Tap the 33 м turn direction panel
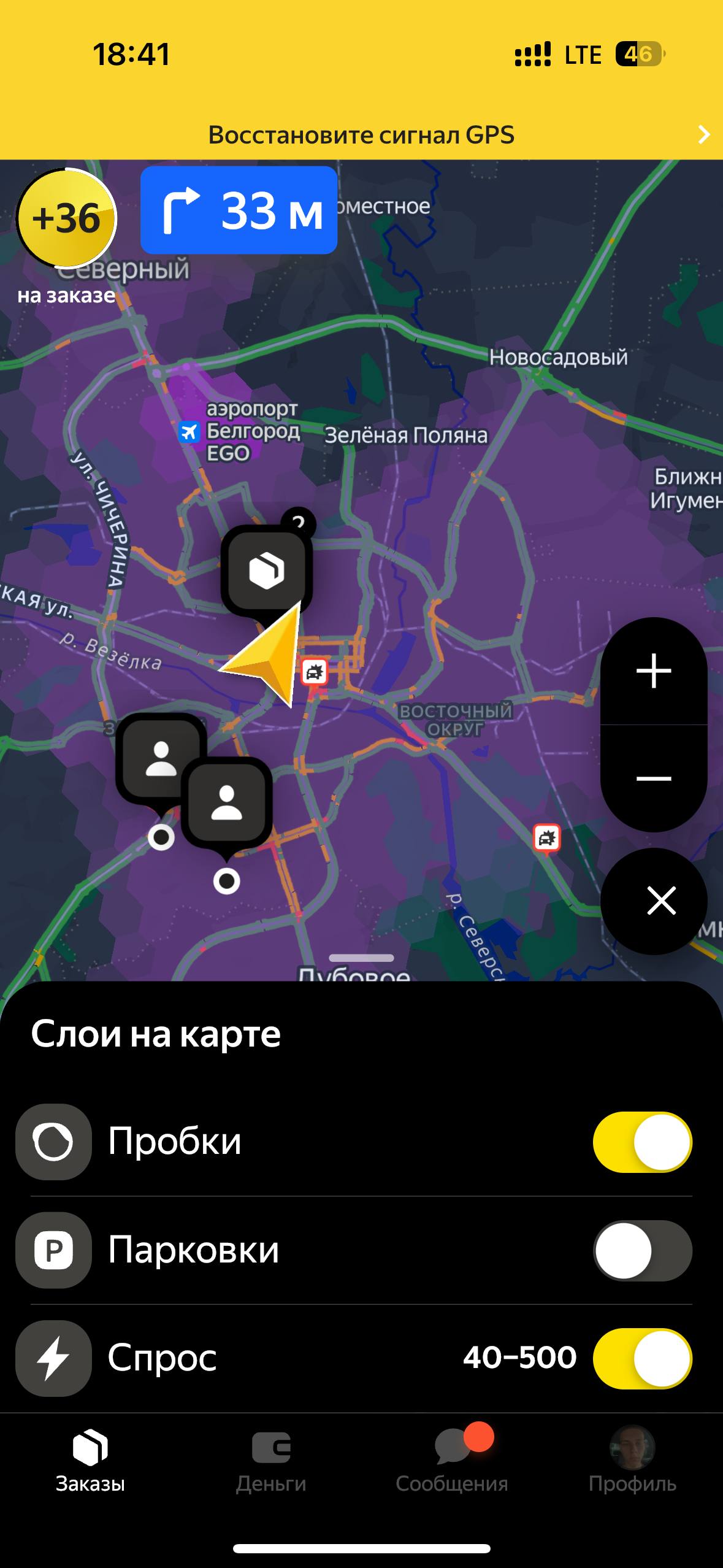Image resolution: width=723 pixels, height=1568 pixels. 239,210
